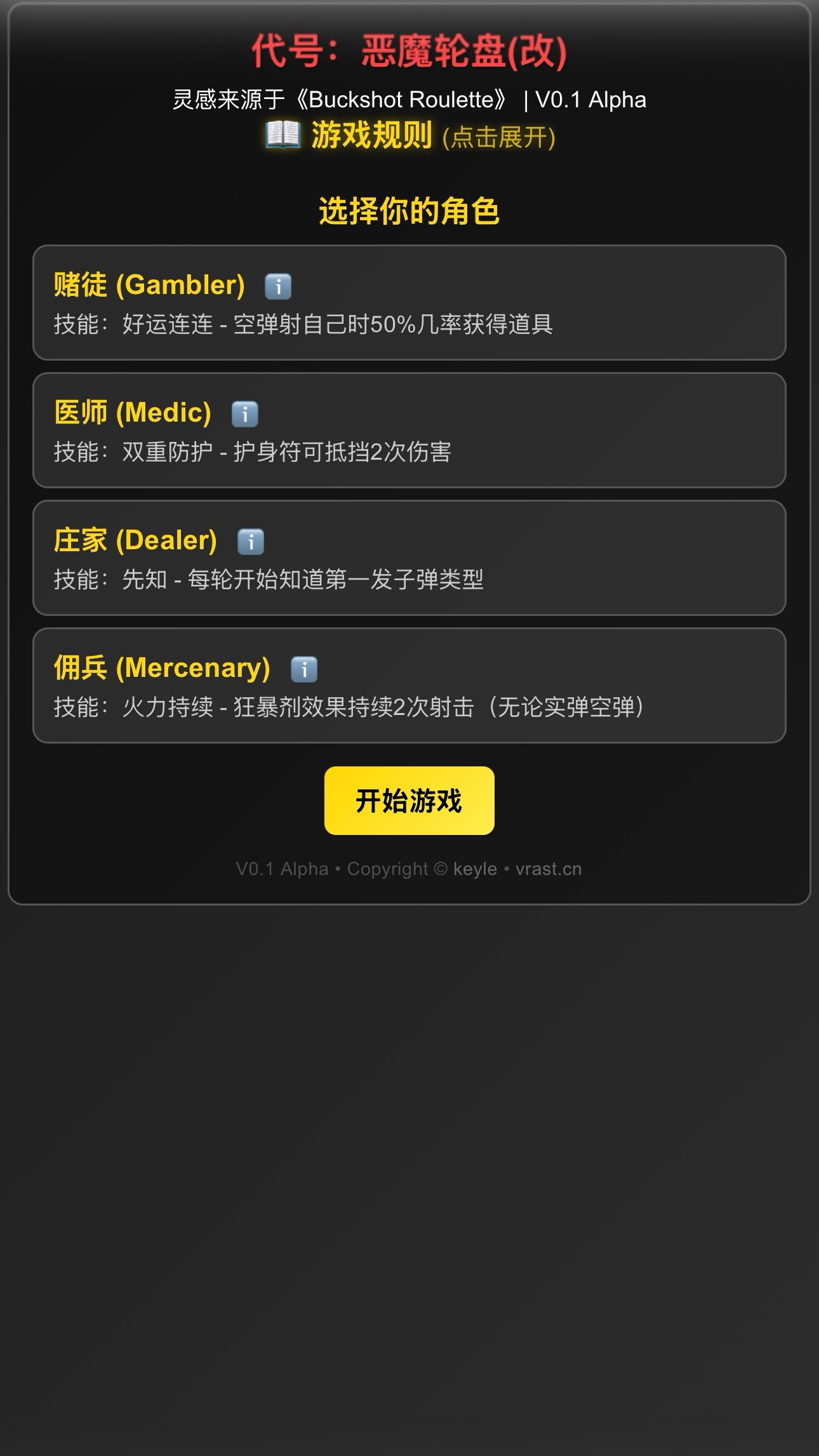Pick the 庄家 (Dealer) character card
819x1456 pixels.
click(x=409, y=558)
